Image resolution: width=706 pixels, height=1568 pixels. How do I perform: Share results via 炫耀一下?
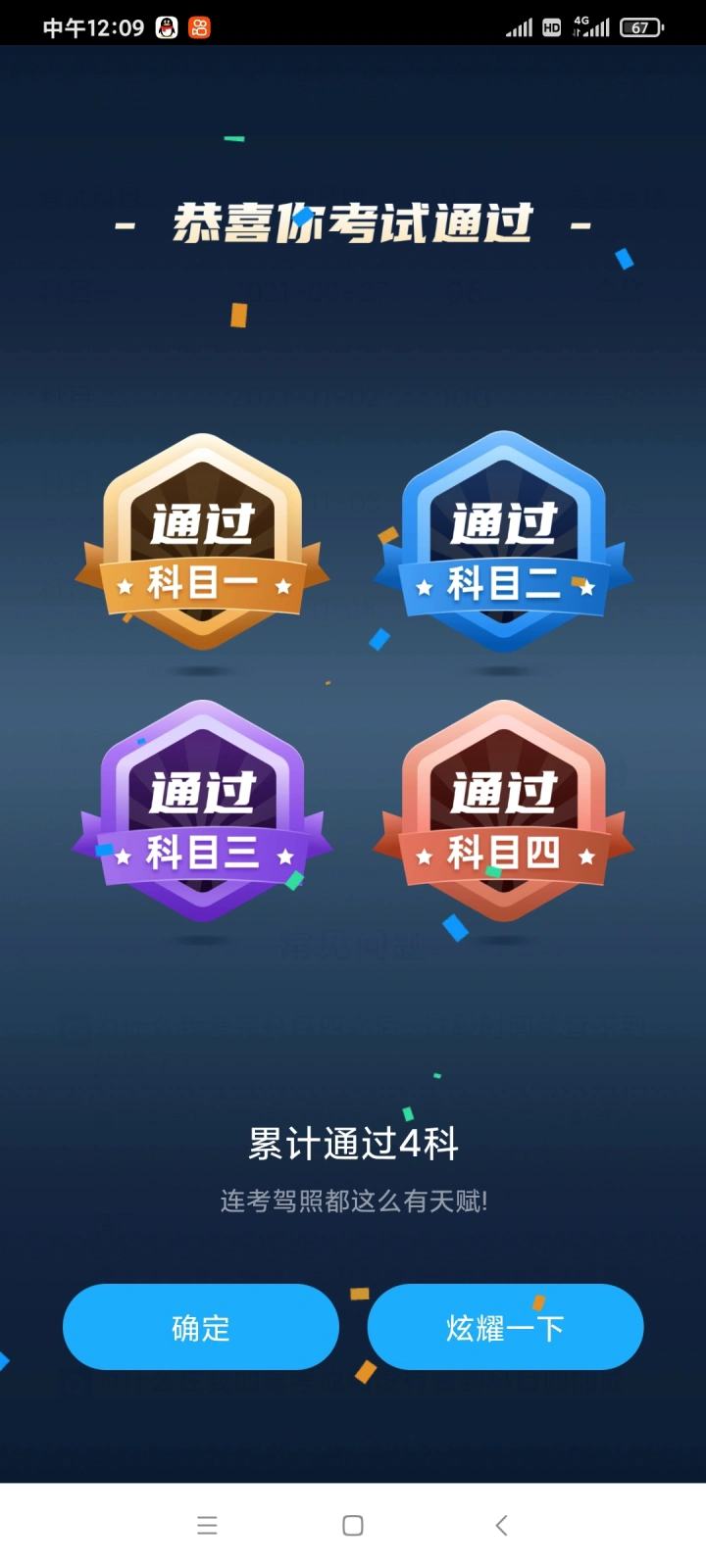[505, 1327]
